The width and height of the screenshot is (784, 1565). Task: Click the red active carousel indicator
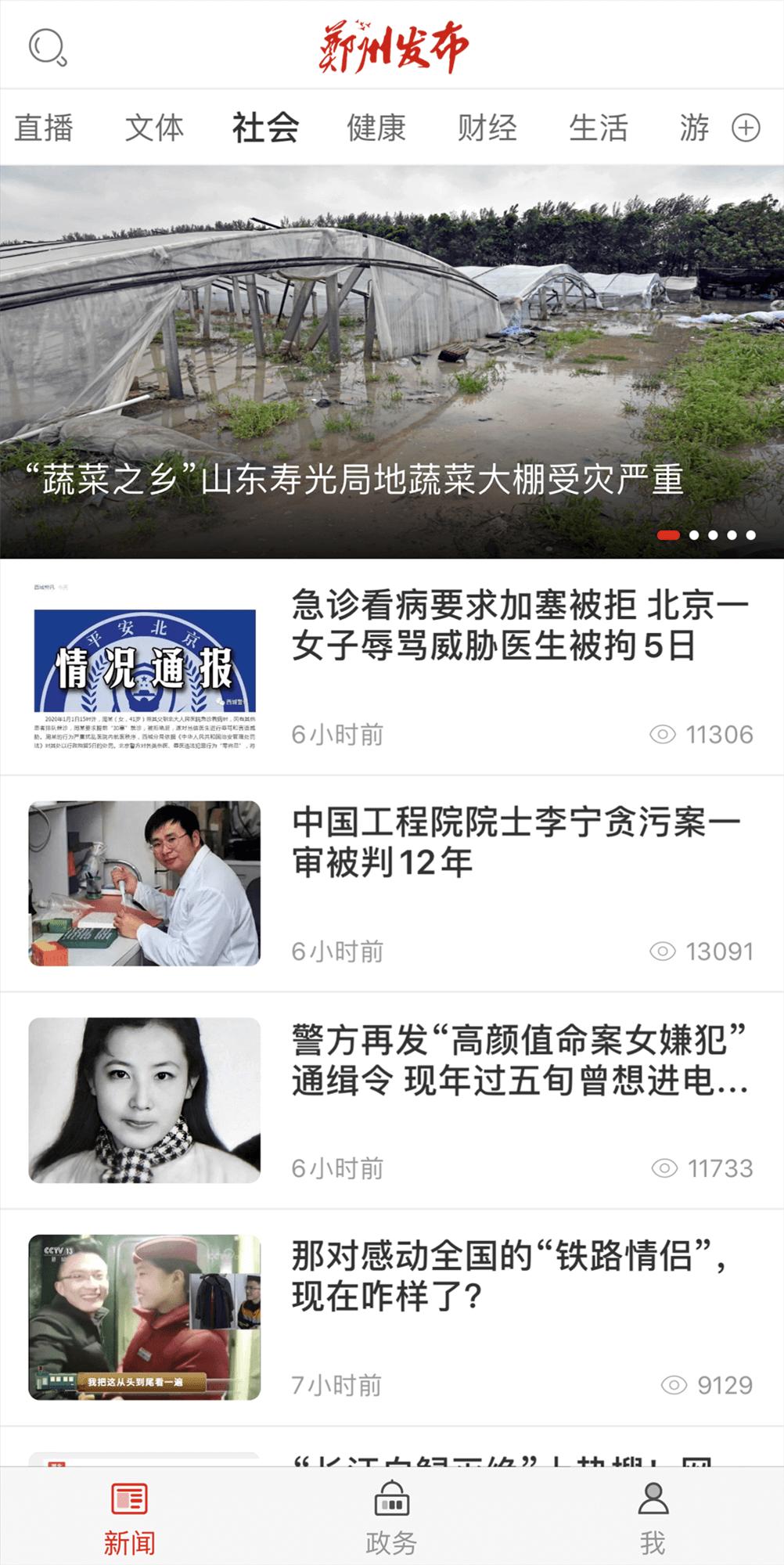[x=668, y=535]
